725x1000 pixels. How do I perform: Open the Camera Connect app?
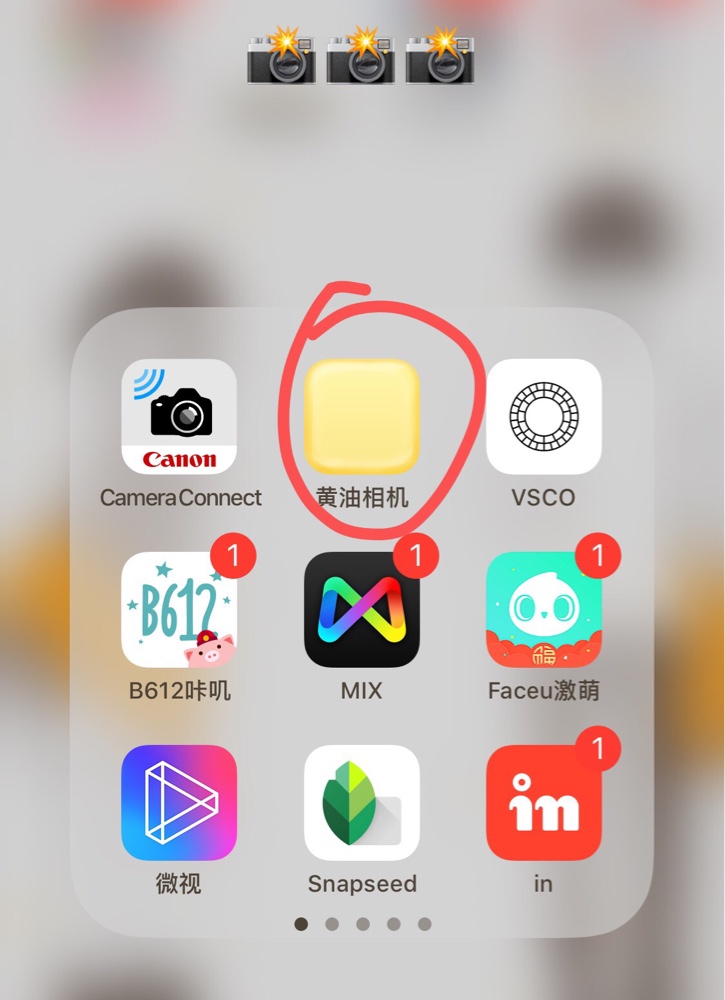179,416
